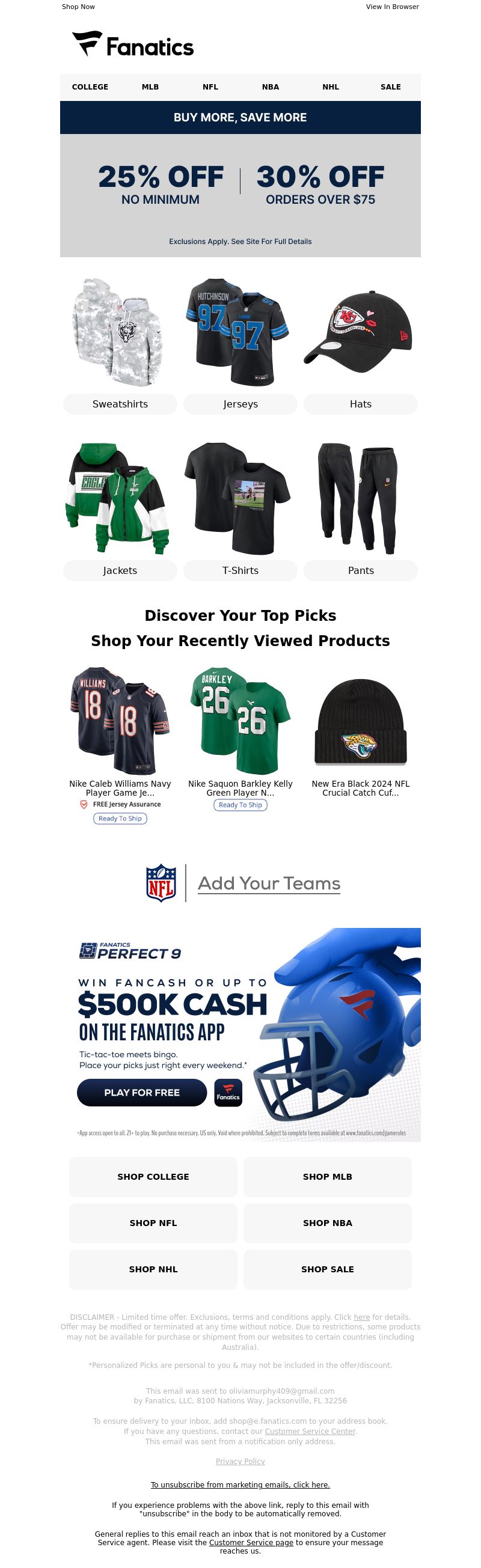Open the Shop Now link
The width and height of the screenshot is (481, 1568).
pyautogui.click(x=78, y=7)
